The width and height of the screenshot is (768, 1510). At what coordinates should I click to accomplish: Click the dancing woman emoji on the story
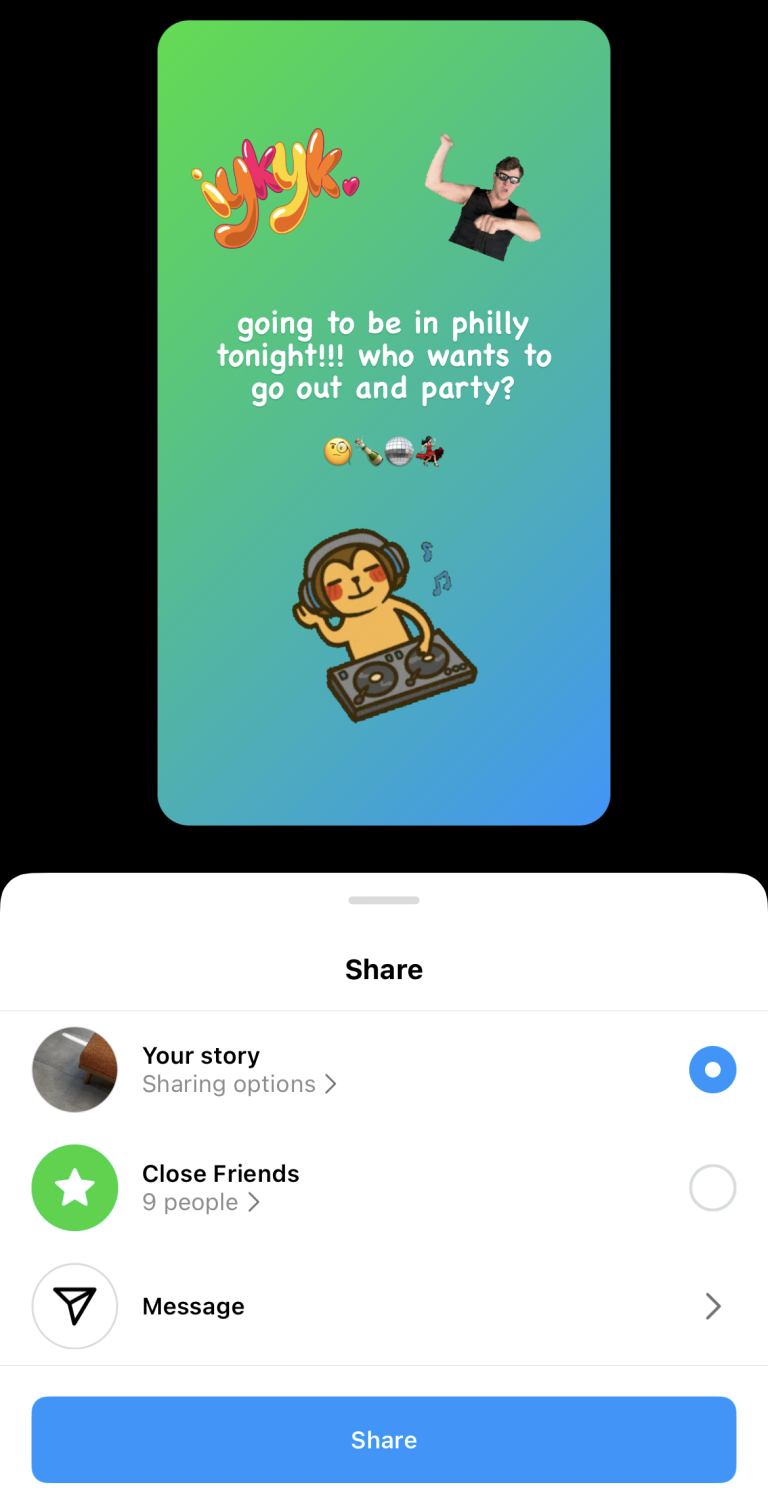pyautogui.click(x=432, y=452)
